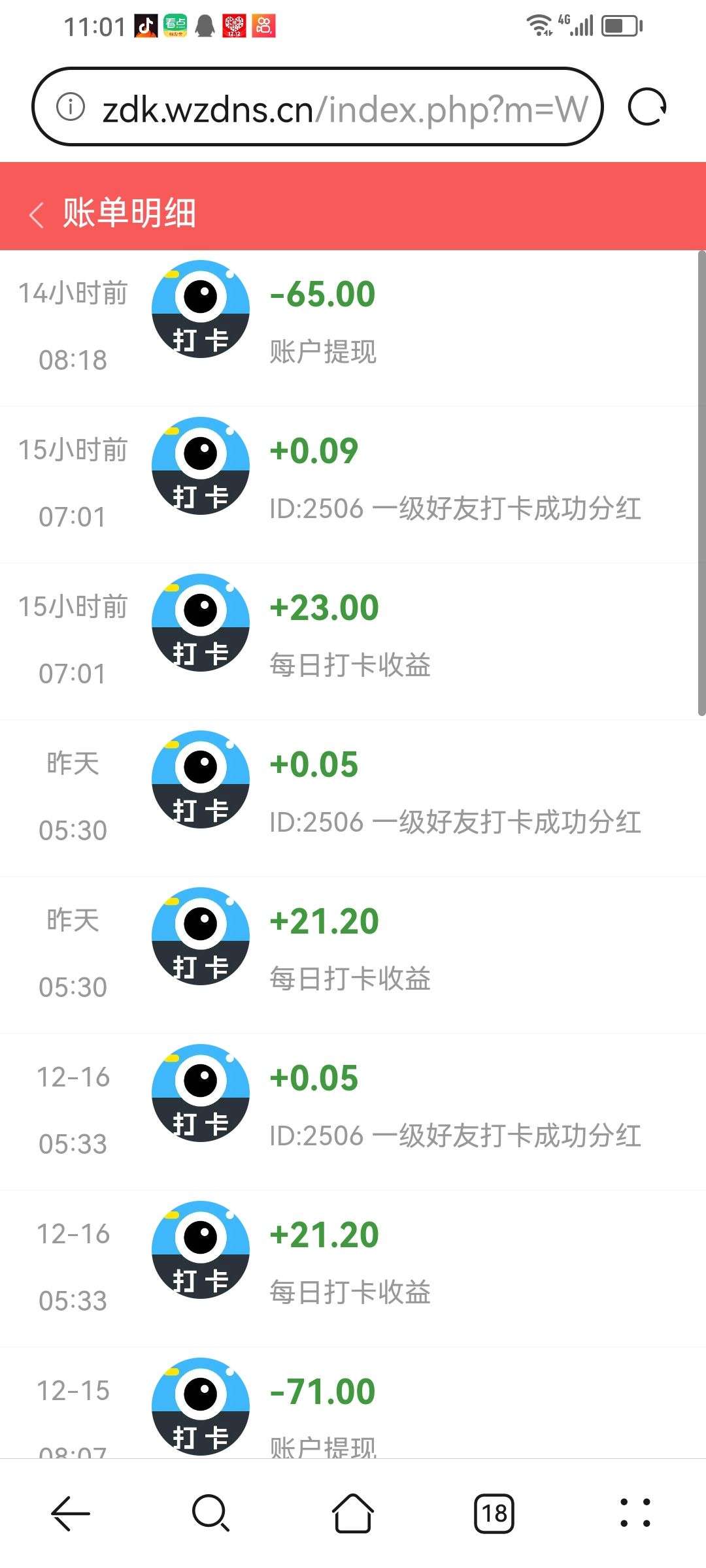This screenshot has width=706, height=1568.
Task: Open browser search in bottom bar
Action: click(211, 1513)
